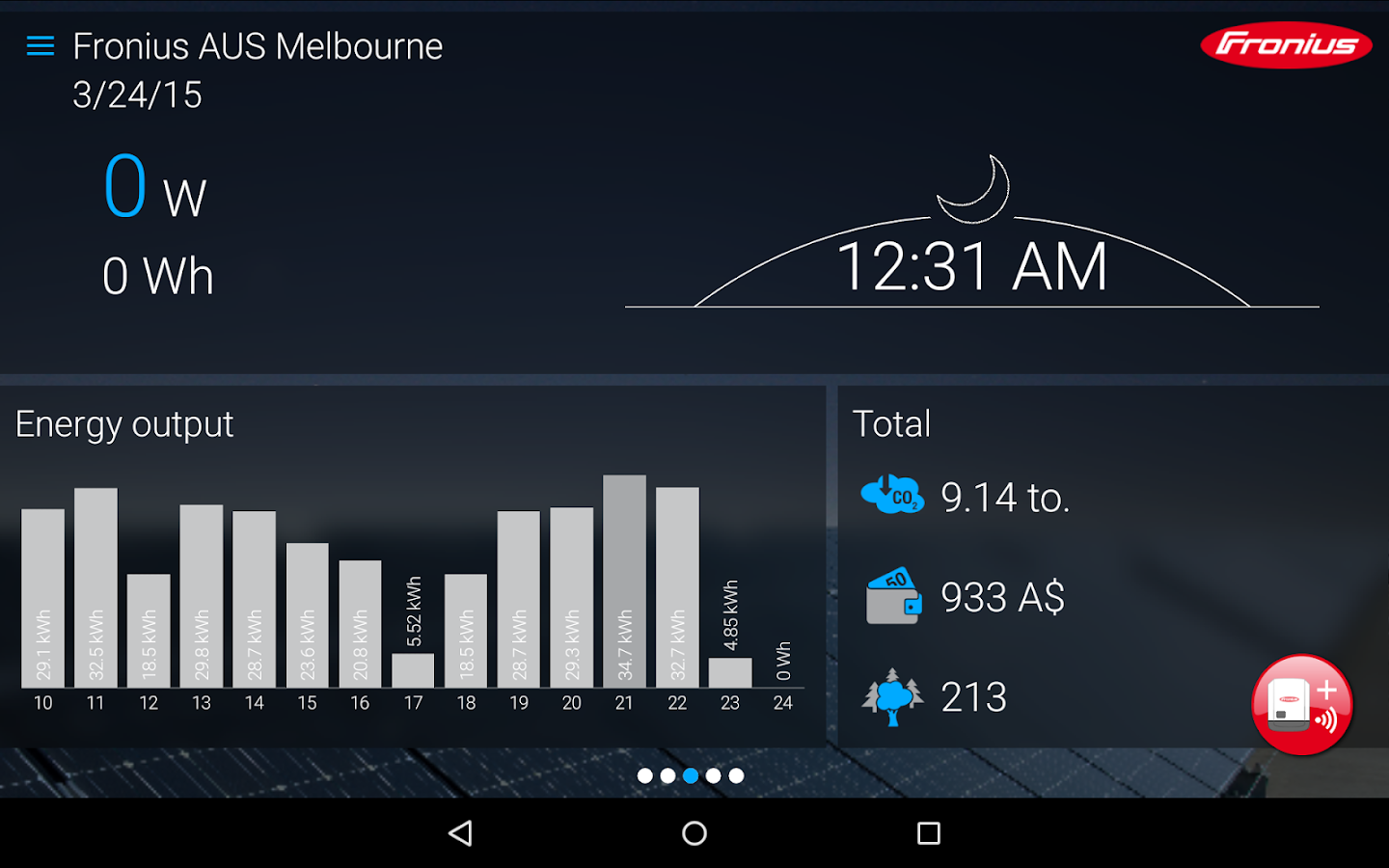Image resolution: width=1389 pixels, height=868 pixels.
Task: Jump to the first page indicator dot
Action: pyautogui.click(x=645, y=775)
